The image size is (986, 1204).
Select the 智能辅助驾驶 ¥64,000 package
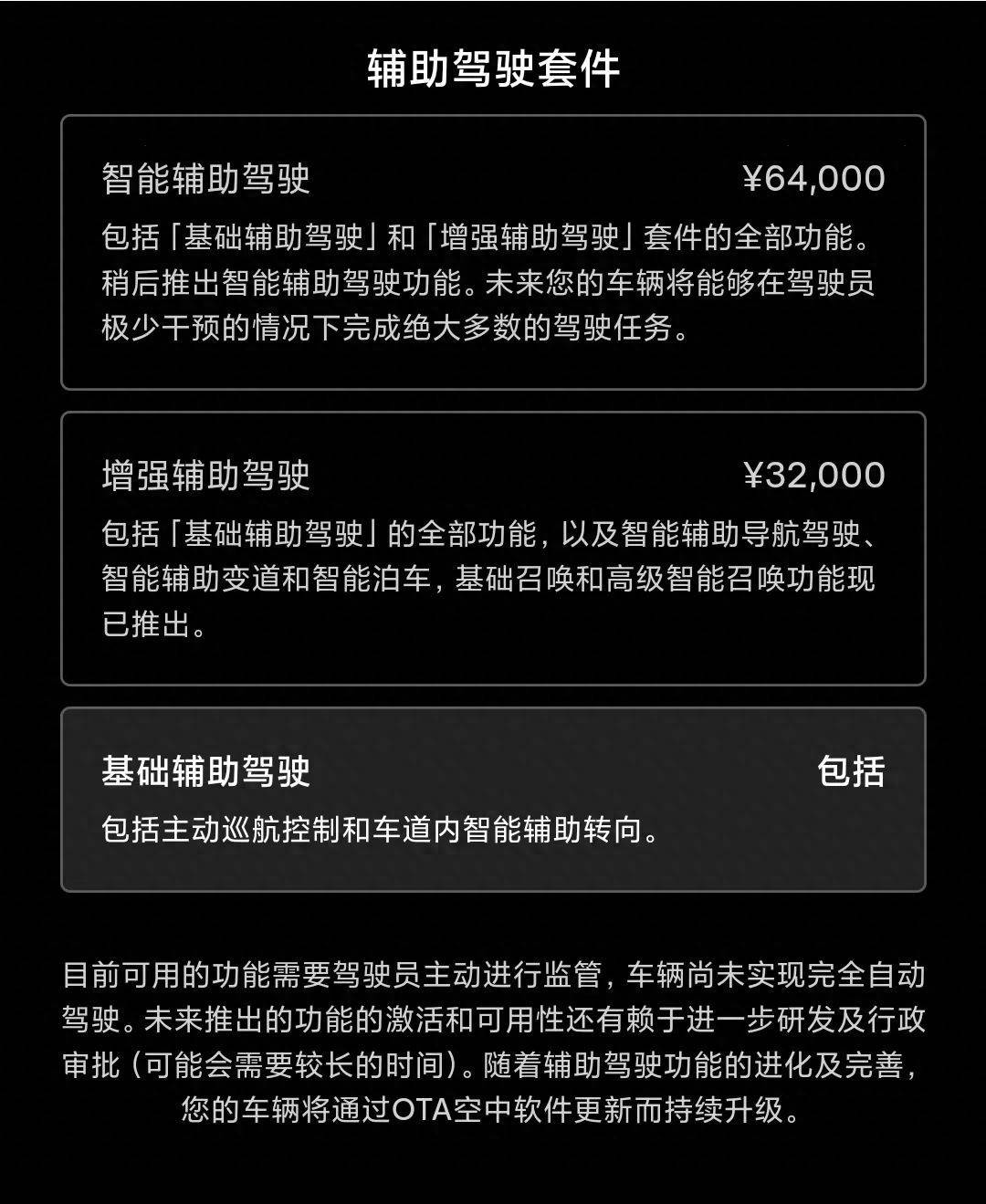[x=493, y=252]
